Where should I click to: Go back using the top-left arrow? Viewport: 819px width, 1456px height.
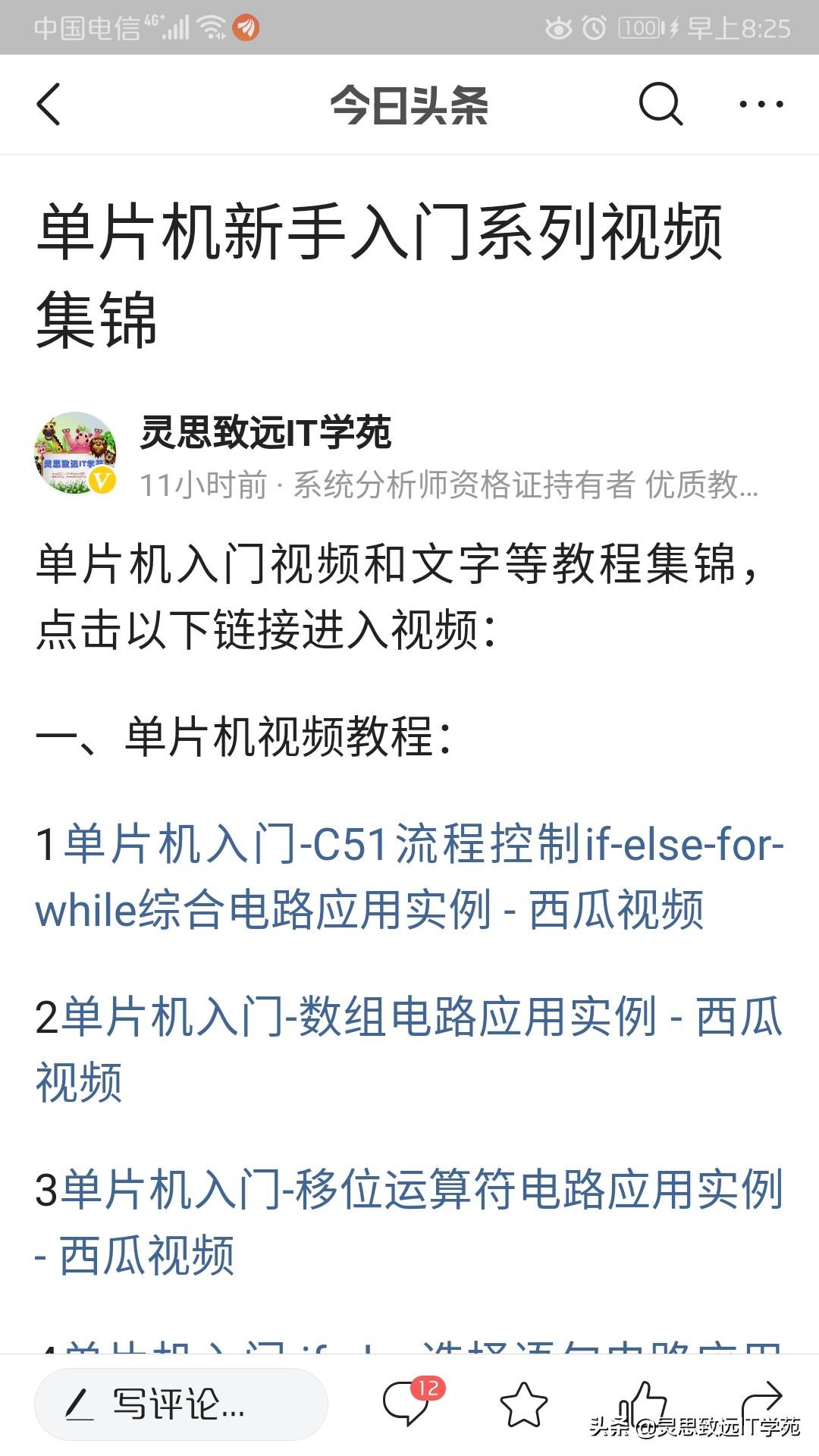(x=49, y=104)
